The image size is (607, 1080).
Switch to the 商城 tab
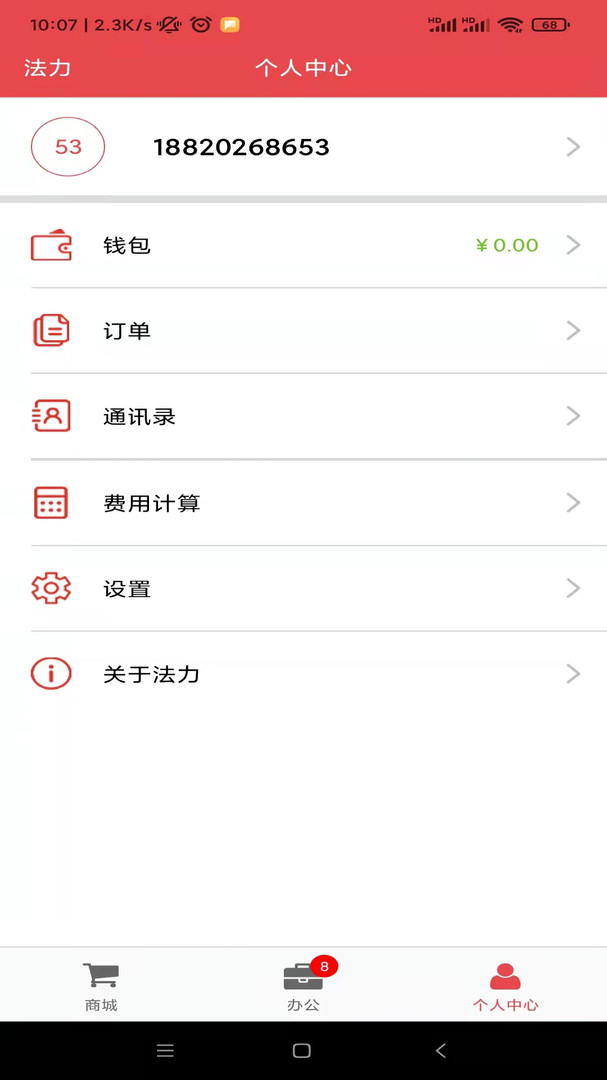tap(101, 986)
